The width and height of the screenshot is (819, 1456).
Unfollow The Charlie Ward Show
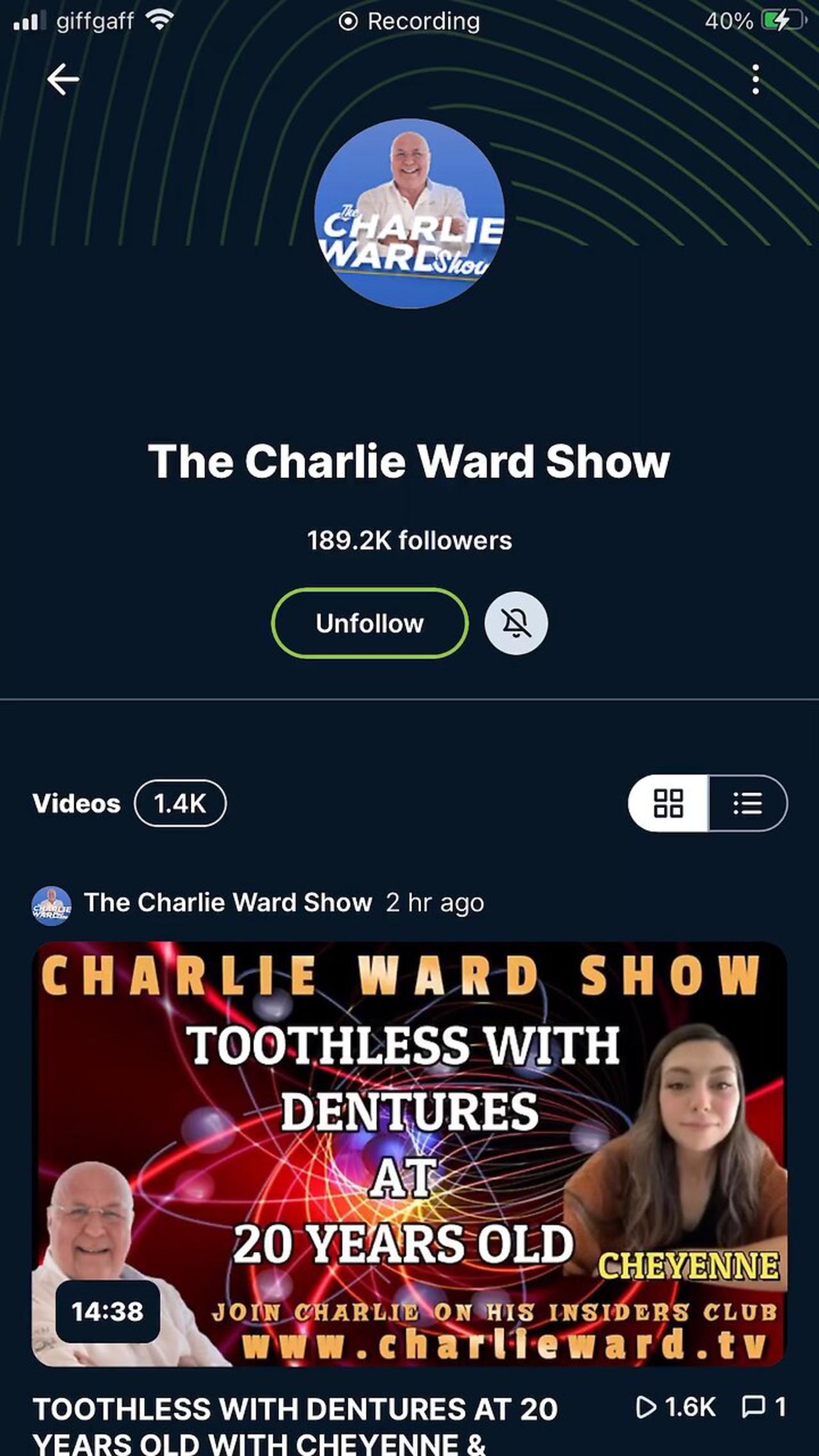[370, 623]
